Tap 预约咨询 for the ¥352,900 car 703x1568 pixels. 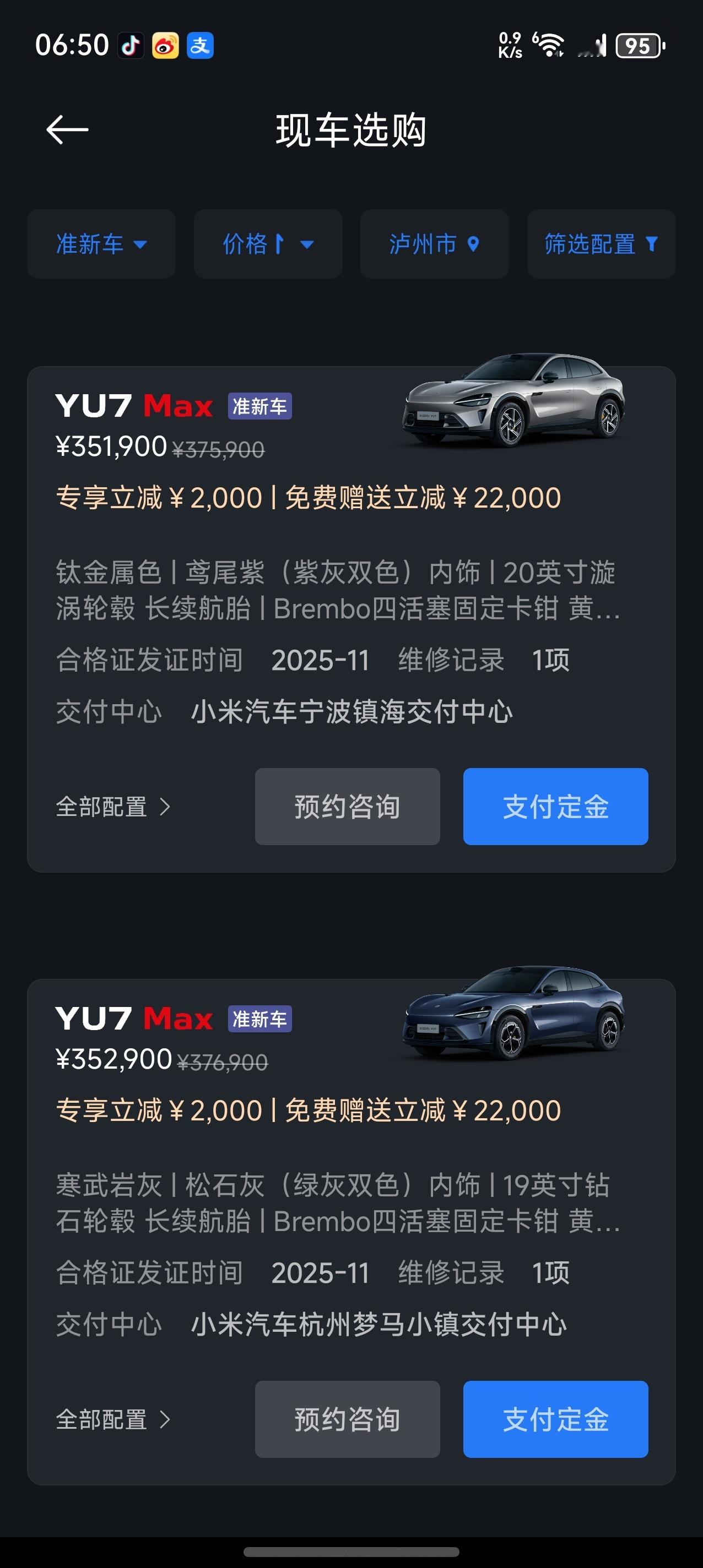(x=347, y=1420)
